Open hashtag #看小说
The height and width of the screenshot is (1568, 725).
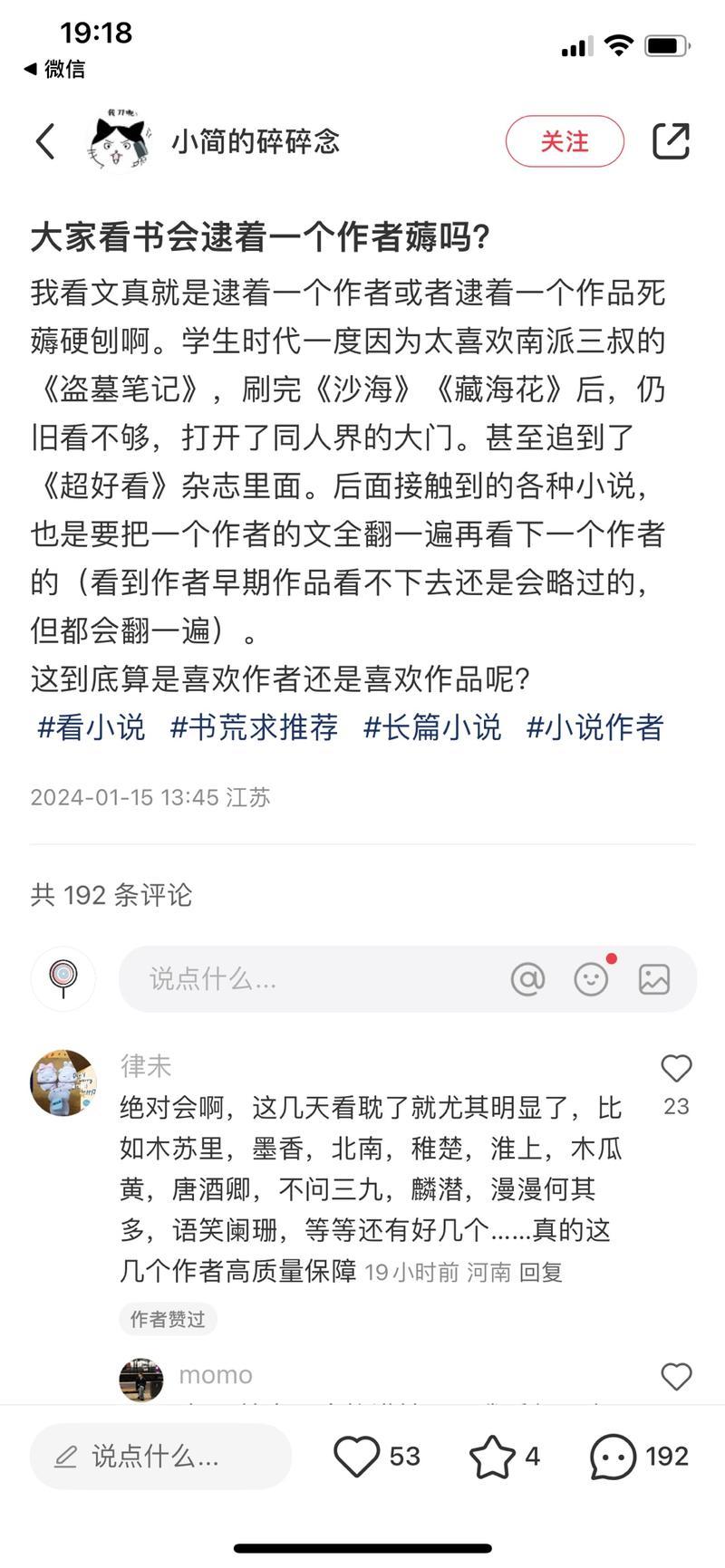pos(91,727)
